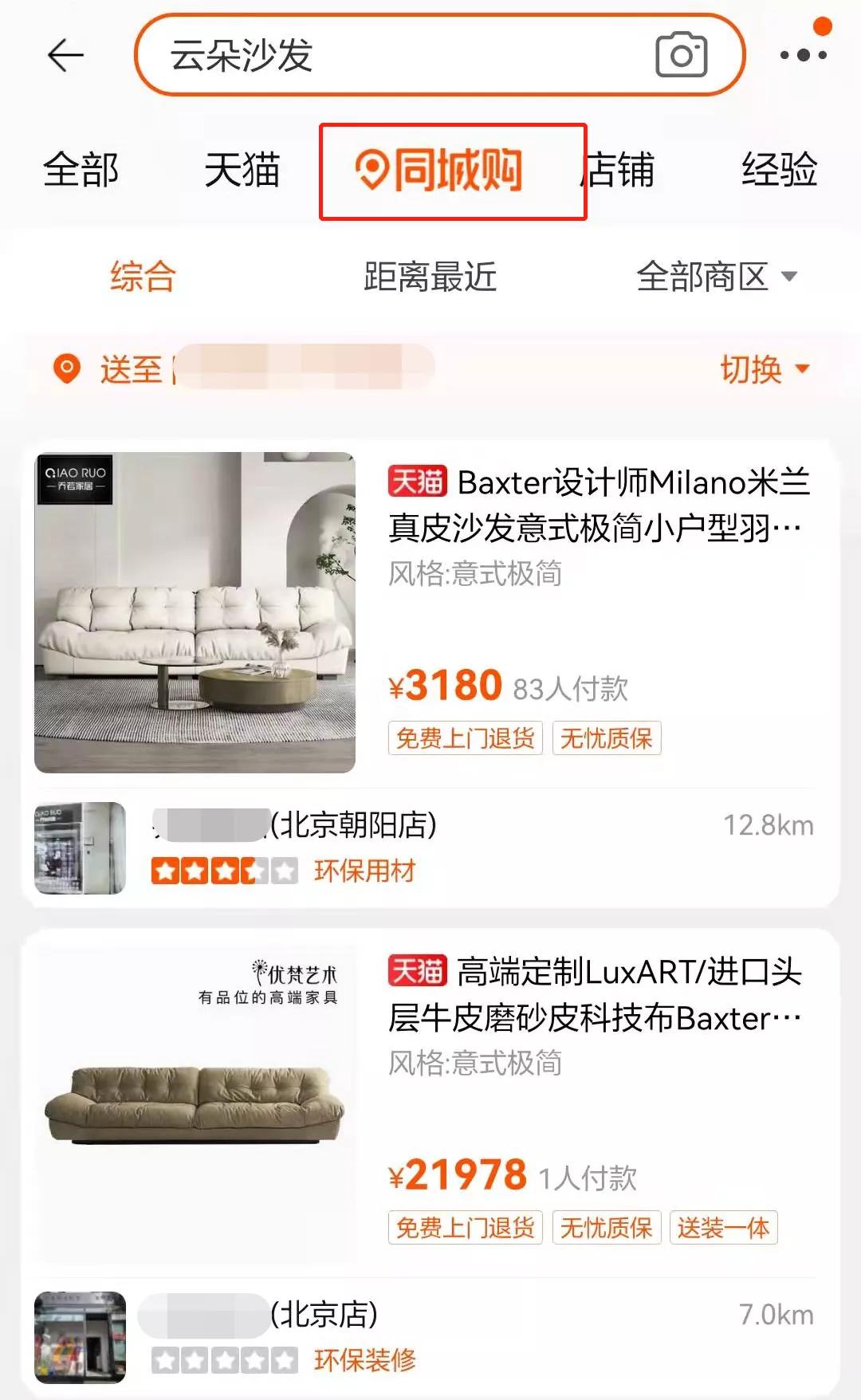This screenshot has width=861, height=1400.
Task: Tap the 免费上门退货 service tag
Action: click(x=465, y=738)
